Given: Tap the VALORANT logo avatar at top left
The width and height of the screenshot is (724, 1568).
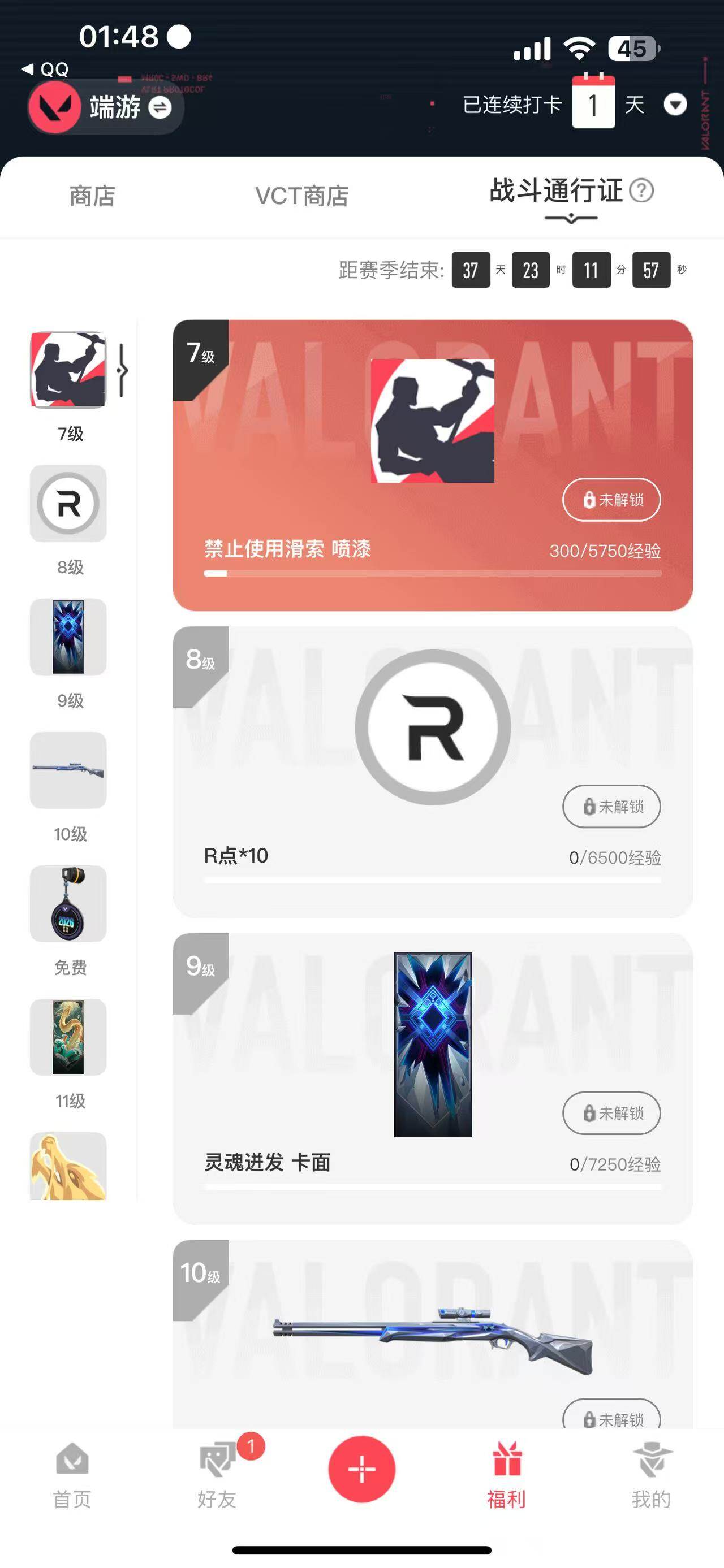Looking at the screenshot, I should (55, 109).
